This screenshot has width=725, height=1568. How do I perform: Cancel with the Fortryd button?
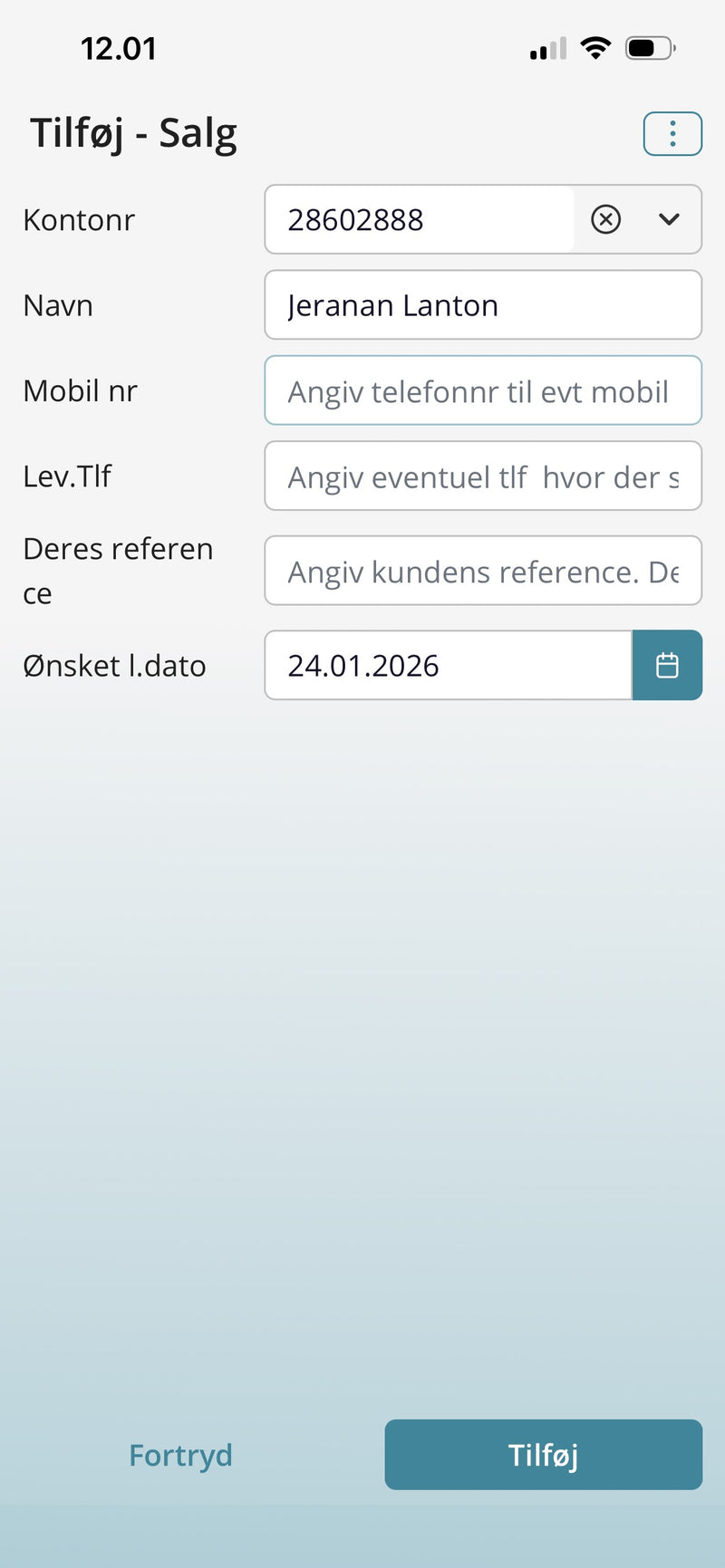coord(180,1455)
